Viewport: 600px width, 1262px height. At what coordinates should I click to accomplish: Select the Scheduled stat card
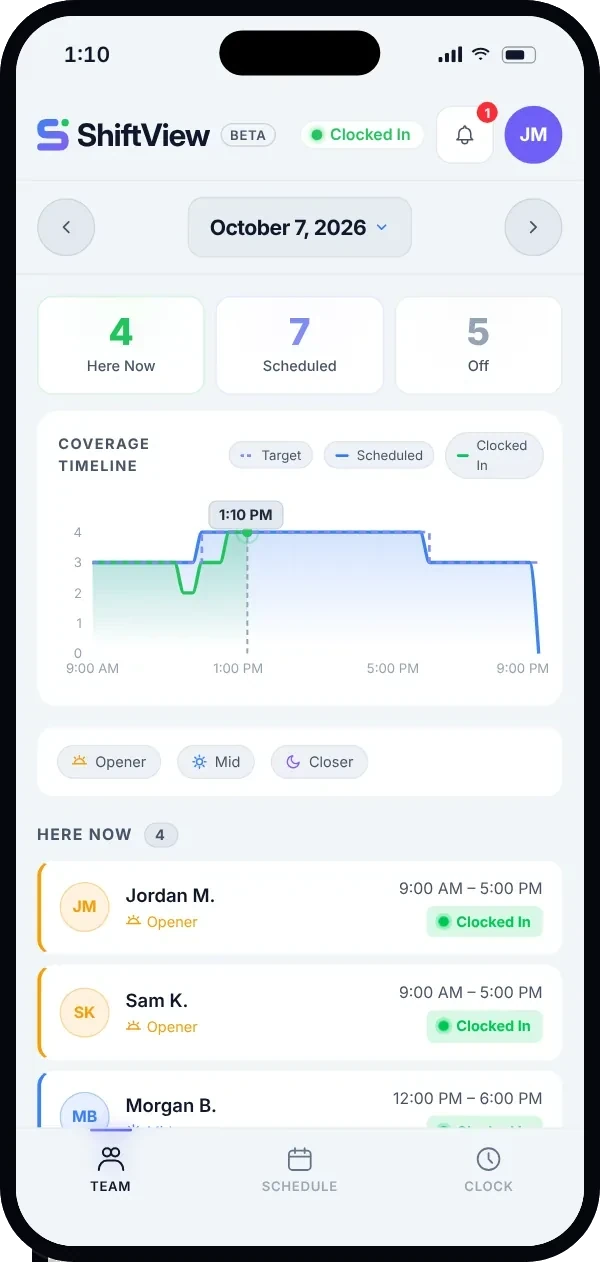[299, 345]
